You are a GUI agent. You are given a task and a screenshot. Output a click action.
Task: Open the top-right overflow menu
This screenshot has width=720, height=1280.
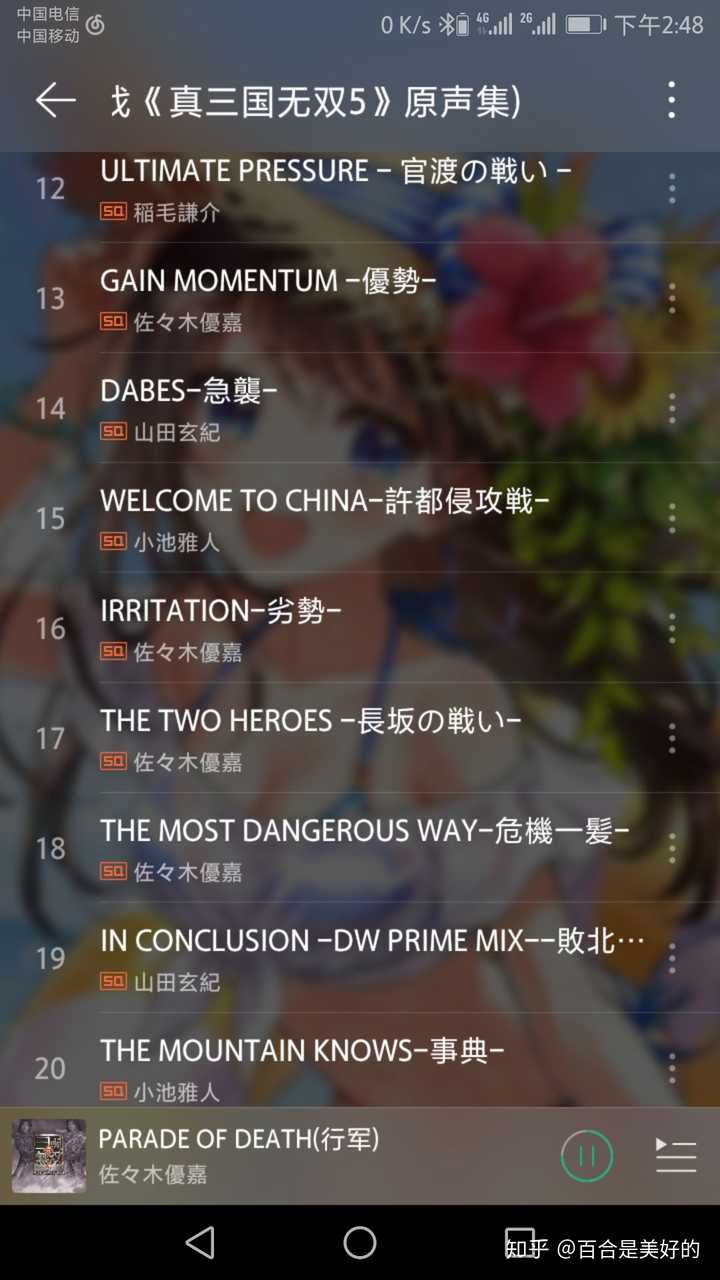pyautogui.click(x=671, y=100)
